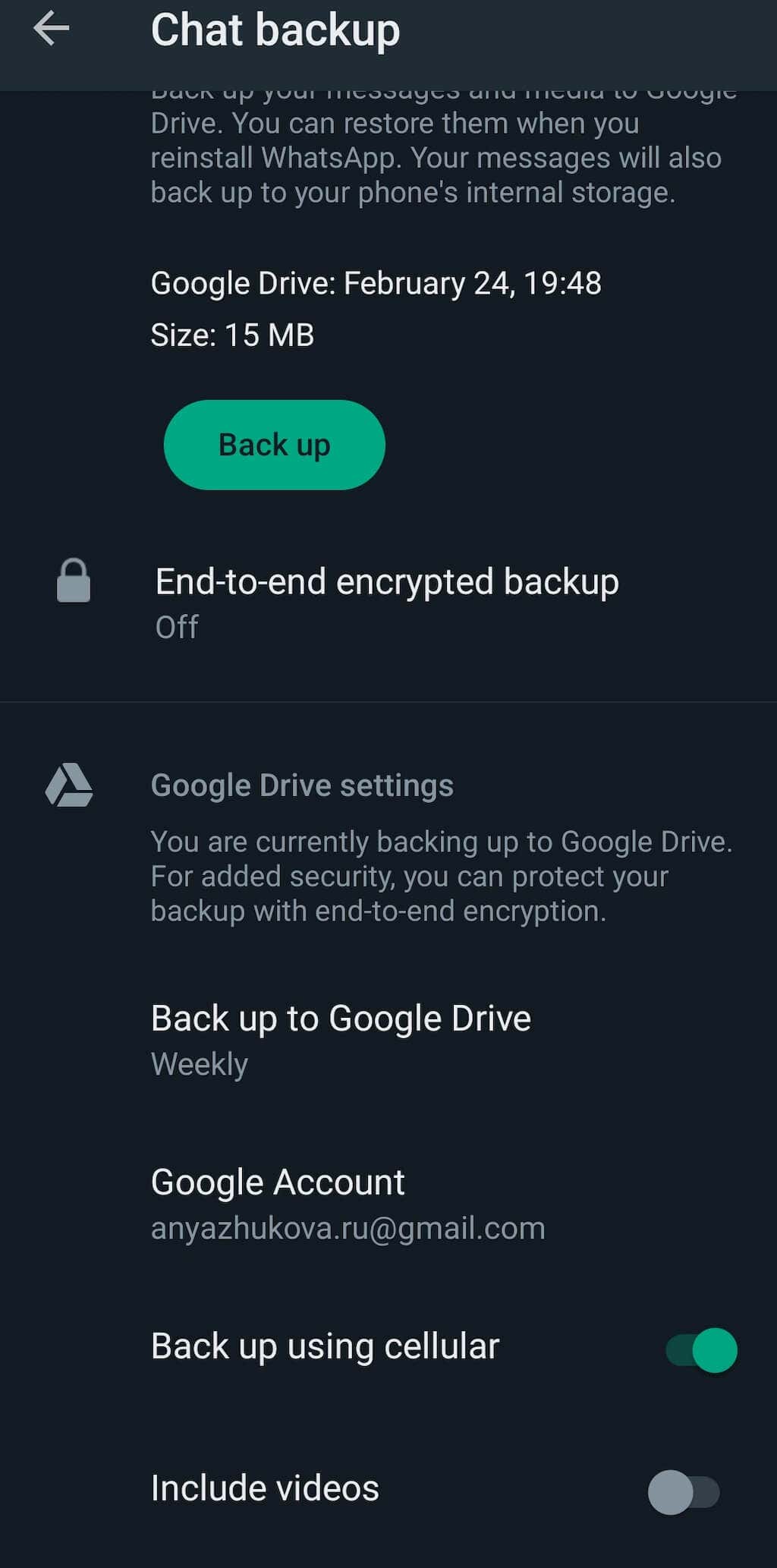The width and height of the screenshot is (777, 1568).
Task: Disable Back up using cellular
Action: (701, 1350)
